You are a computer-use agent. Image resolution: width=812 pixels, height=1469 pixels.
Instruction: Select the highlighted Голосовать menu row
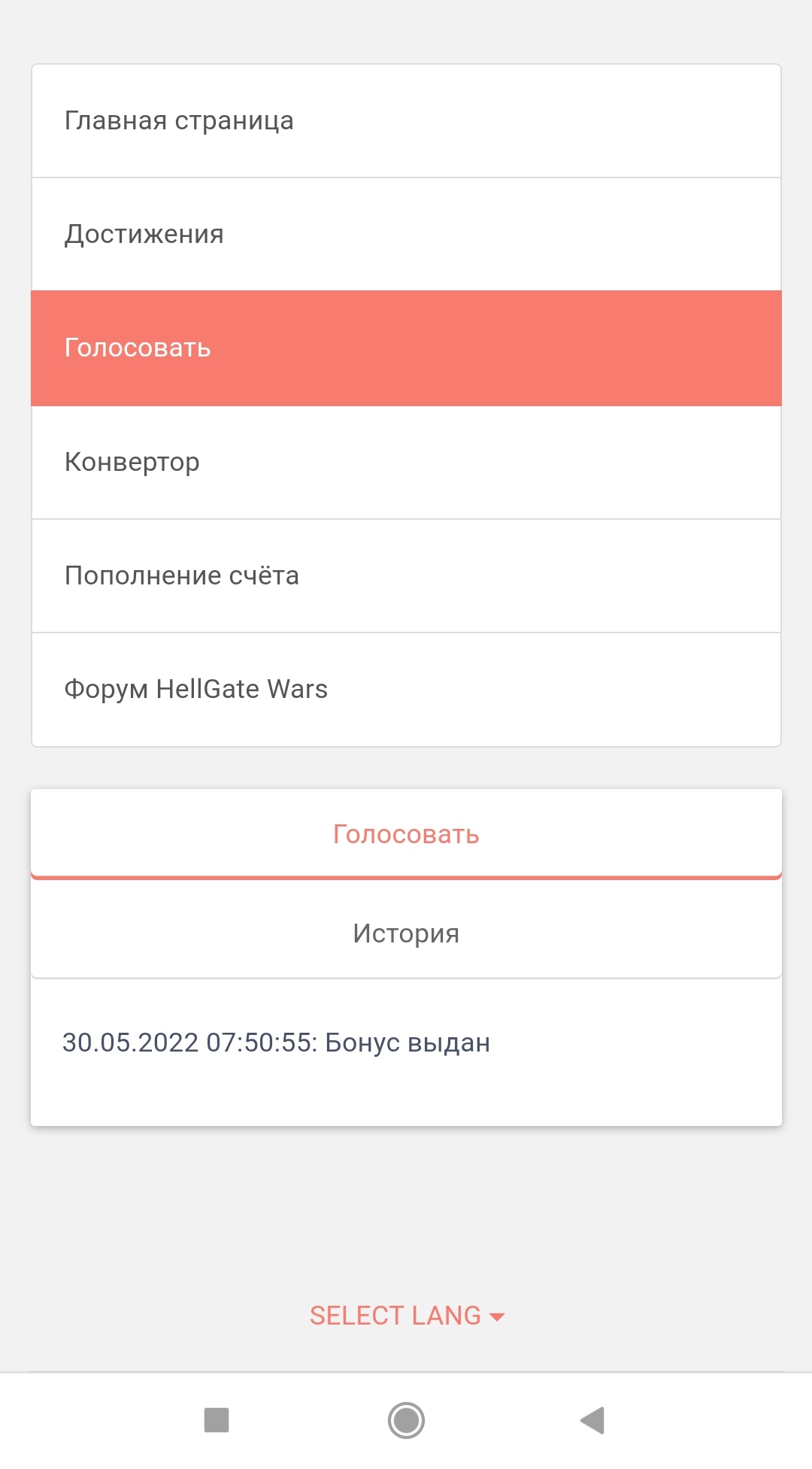[406, 348]
